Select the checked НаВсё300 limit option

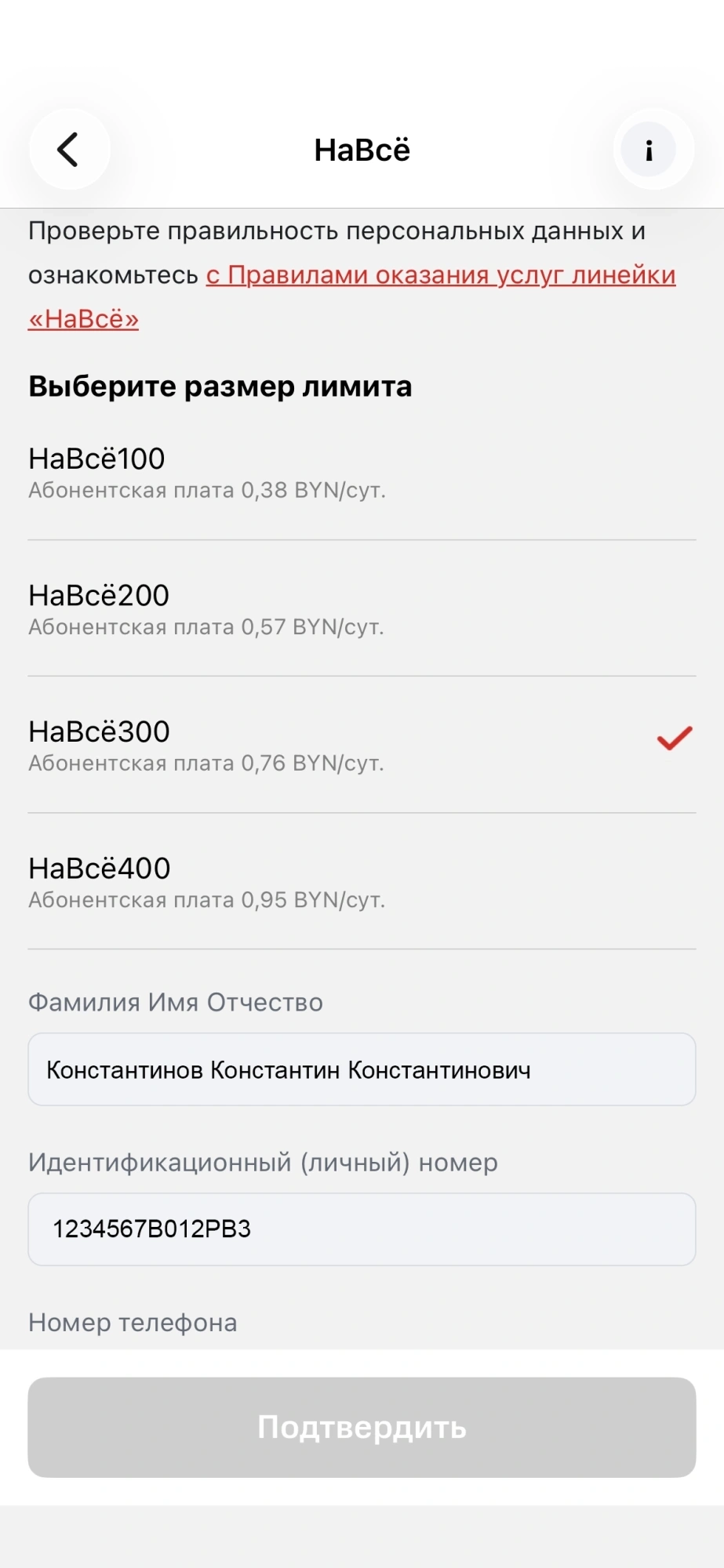(362, 745)
